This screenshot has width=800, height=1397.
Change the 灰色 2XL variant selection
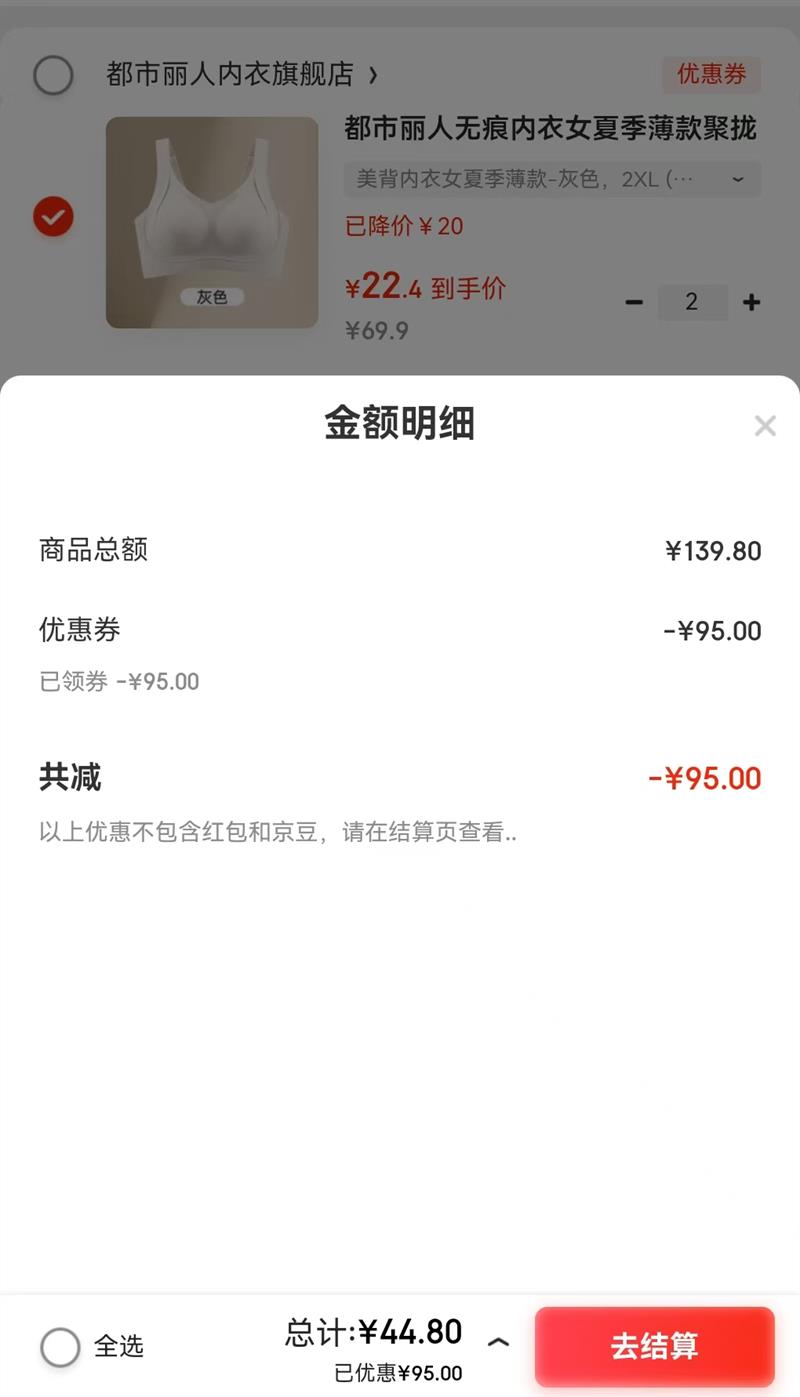click(552, 180)
